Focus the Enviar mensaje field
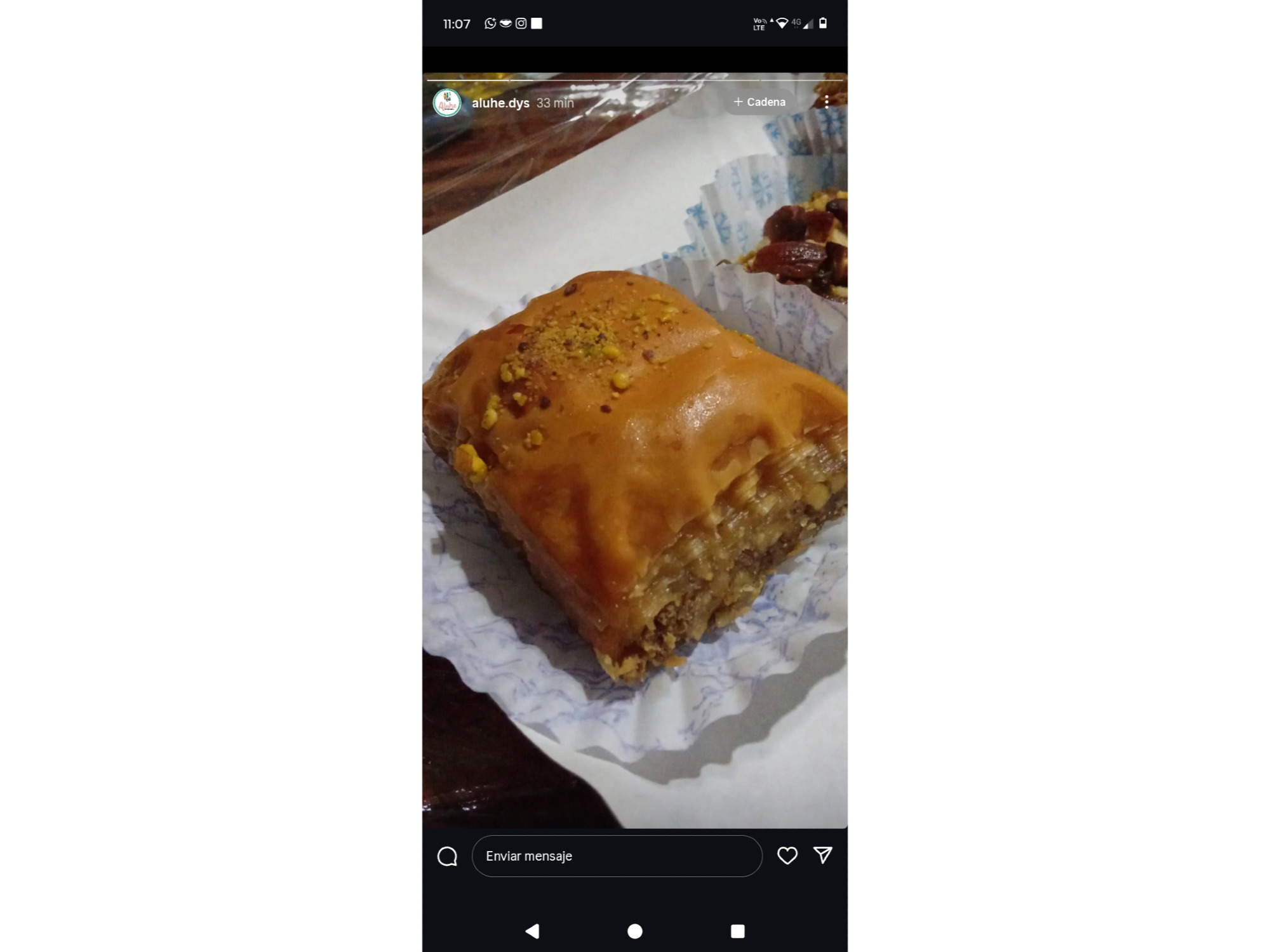This screenshot has width=1270, height=952. (x=616, y=856)
